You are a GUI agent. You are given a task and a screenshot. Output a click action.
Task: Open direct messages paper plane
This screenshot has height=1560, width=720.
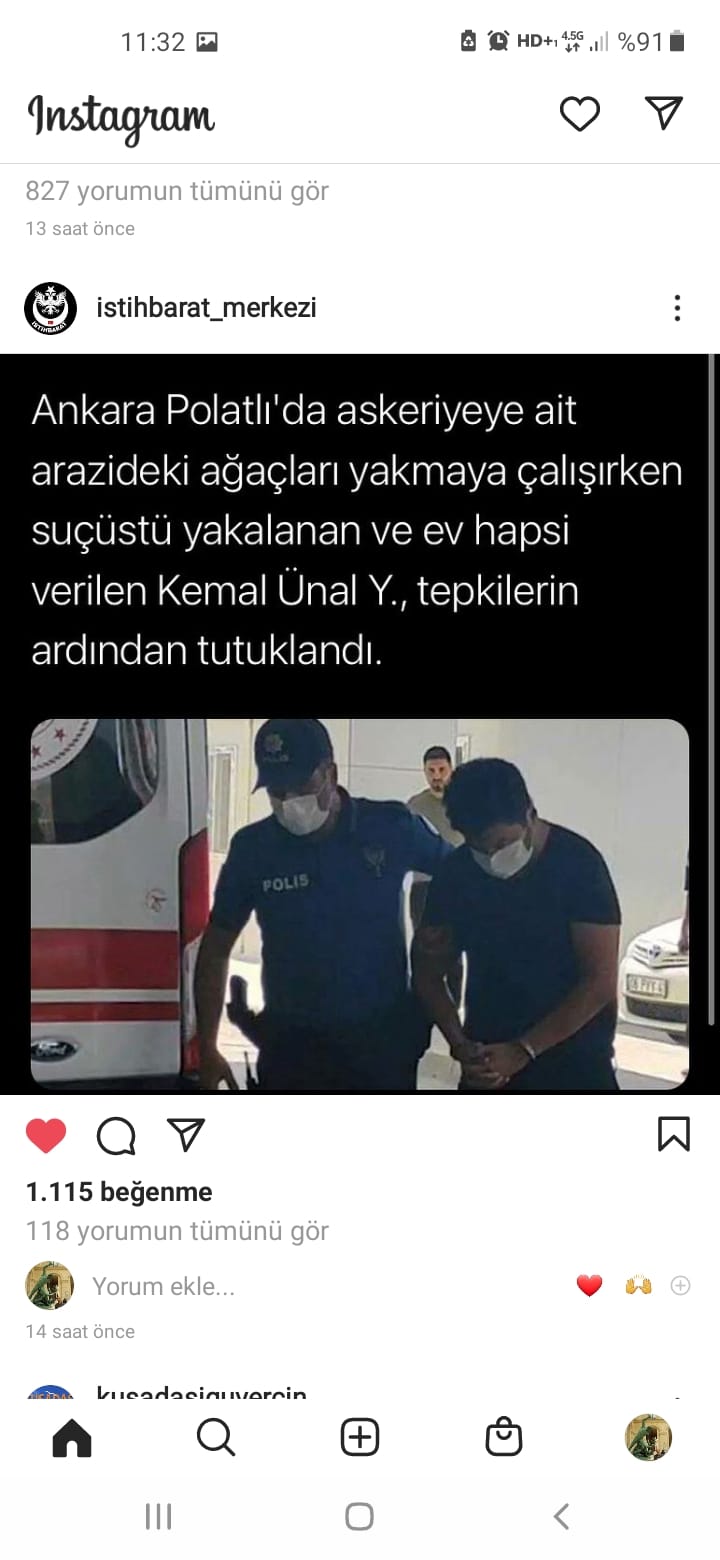click(x=664, y=113)
